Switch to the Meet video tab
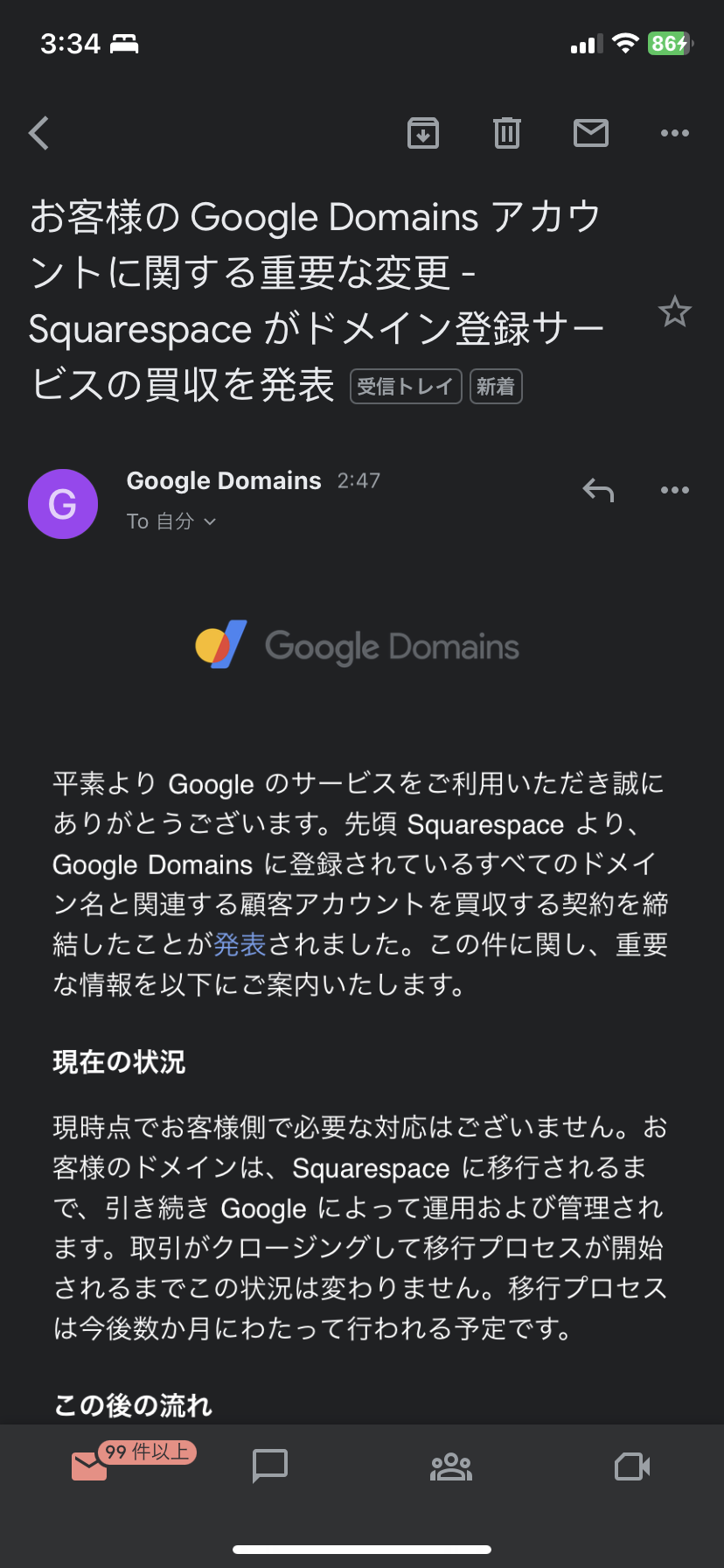The height and width of the screenshot is (1568, 724). 631,1466
